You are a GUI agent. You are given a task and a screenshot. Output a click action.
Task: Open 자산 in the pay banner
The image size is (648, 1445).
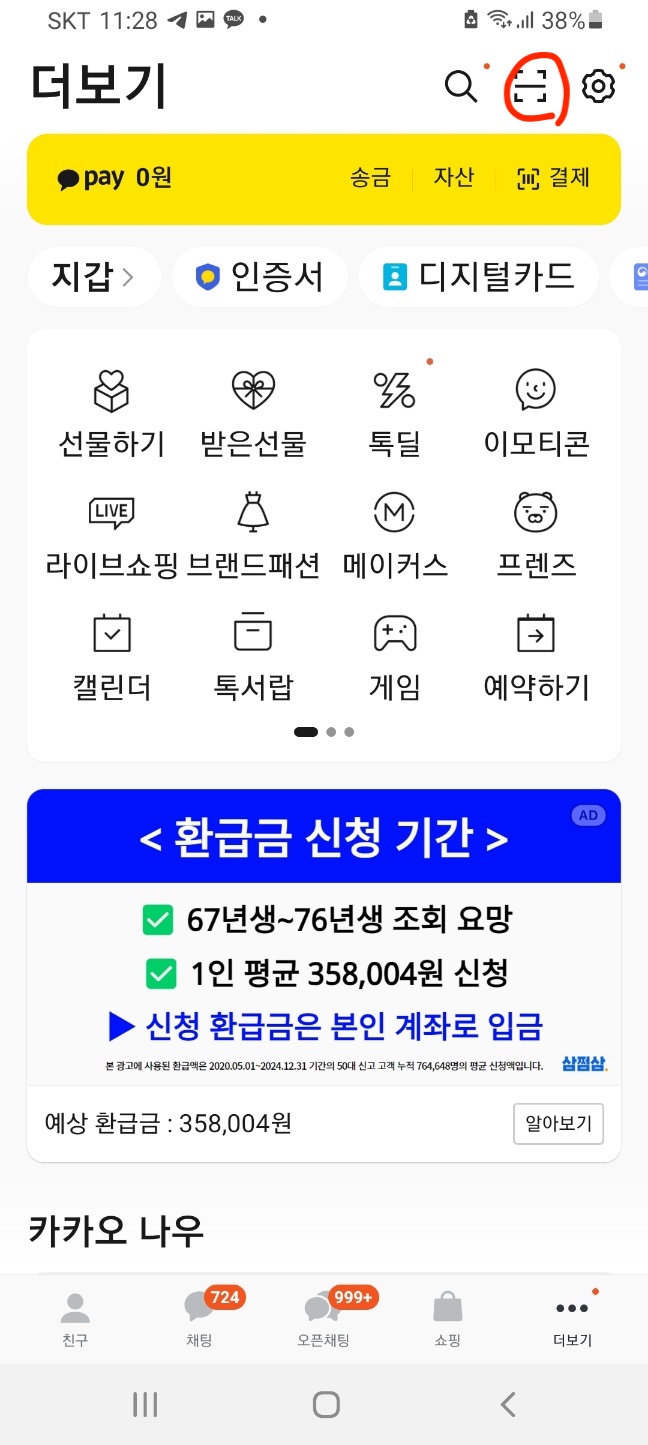click(453, 178)
